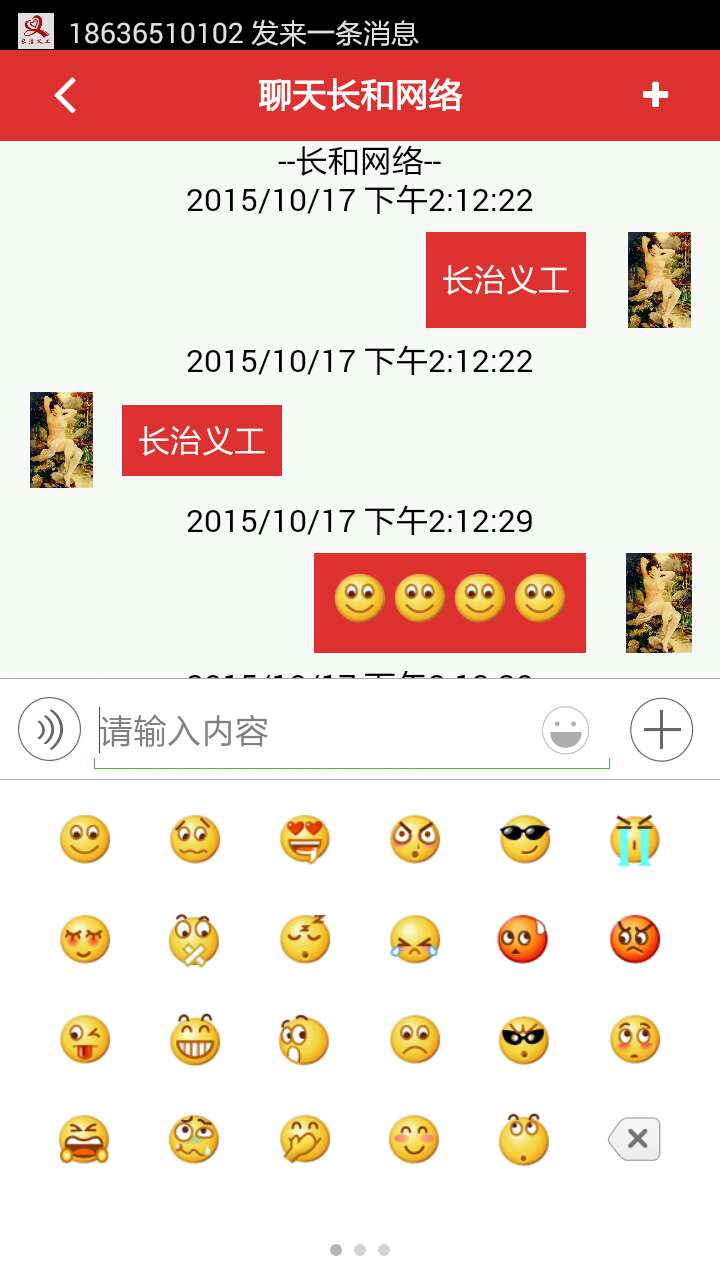The height and width of the screenshot is (1280, 720).
Task: Select the angry red face emoji
Action: (x=635, y=940)
